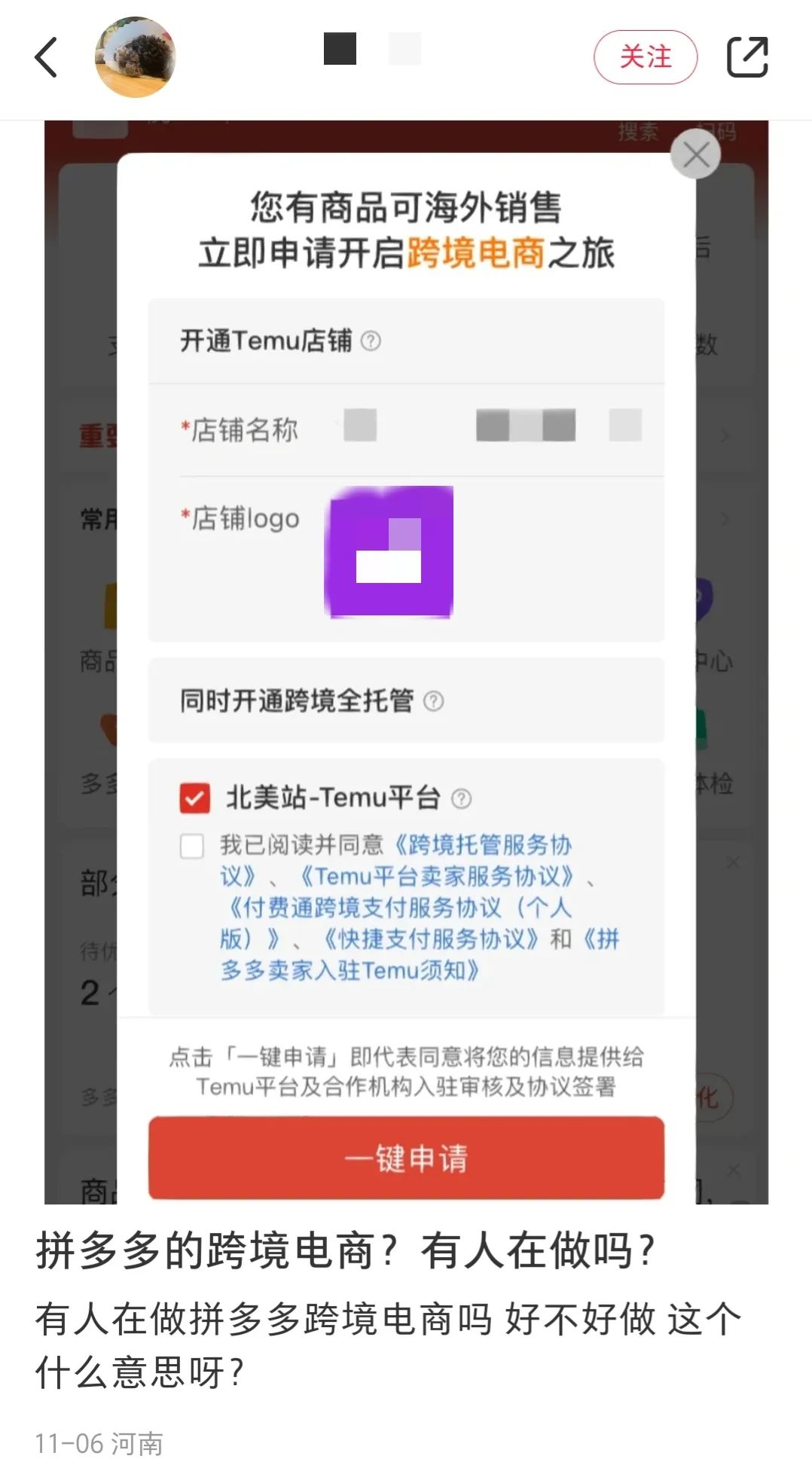Go back to the previous page
Image resolution: width=812 pixels, height=1468 pixels.
[47, 57]
